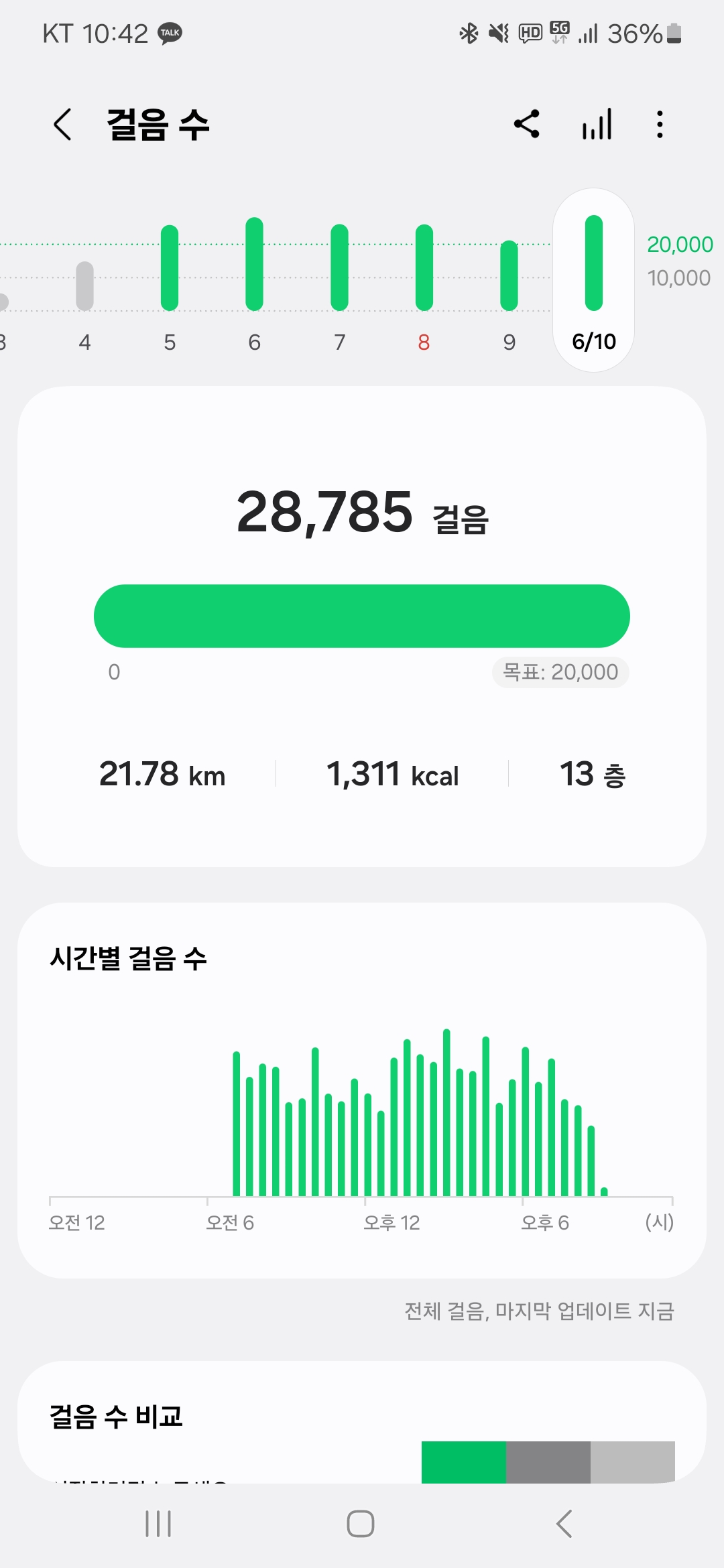Share the step count
Viewport: 724px width, 1568px height.
(527, 125)
